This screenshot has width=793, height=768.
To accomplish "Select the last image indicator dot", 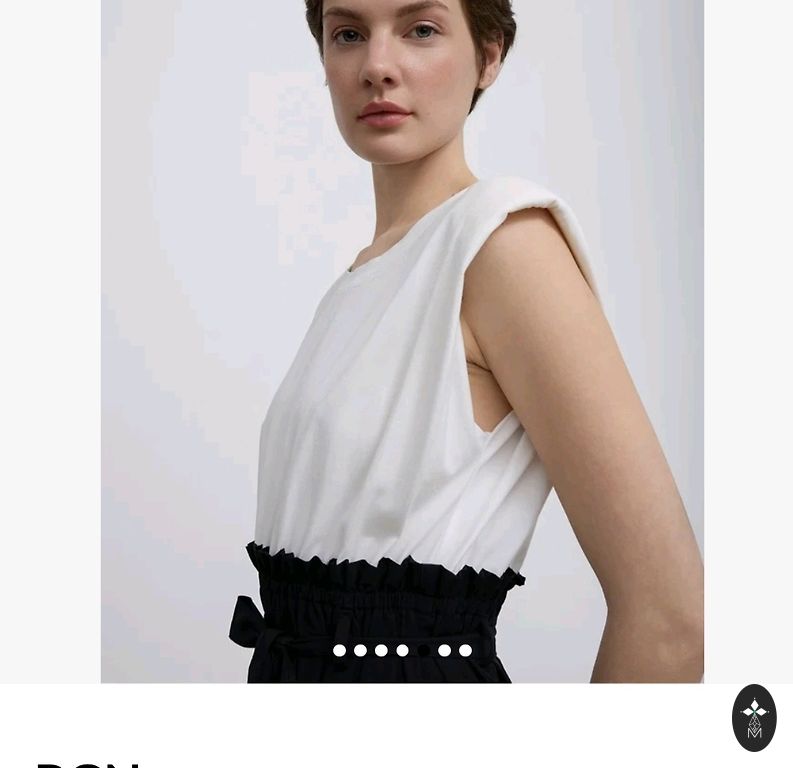I will point(465,651).
